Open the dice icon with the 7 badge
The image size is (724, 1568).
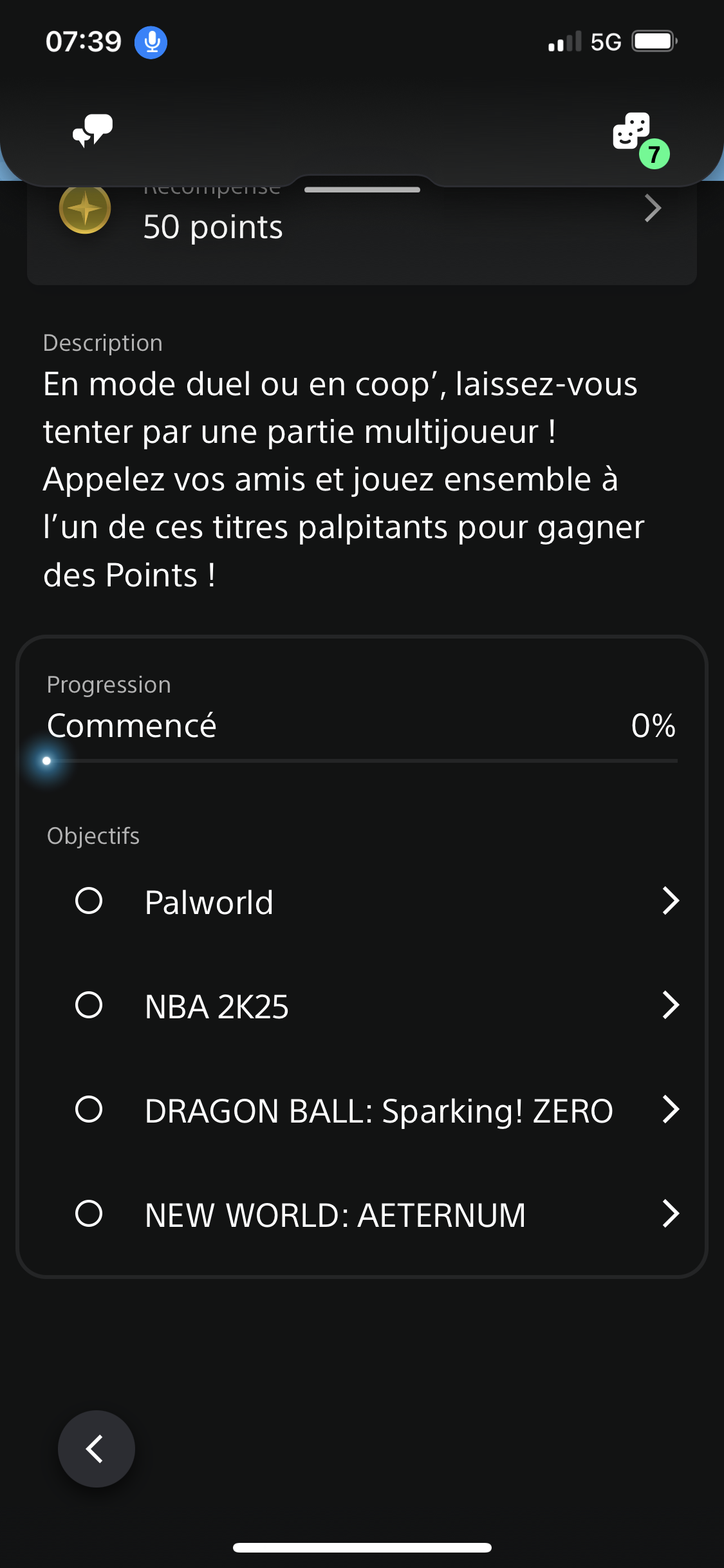pyautogui.click(x=633, y=132)
